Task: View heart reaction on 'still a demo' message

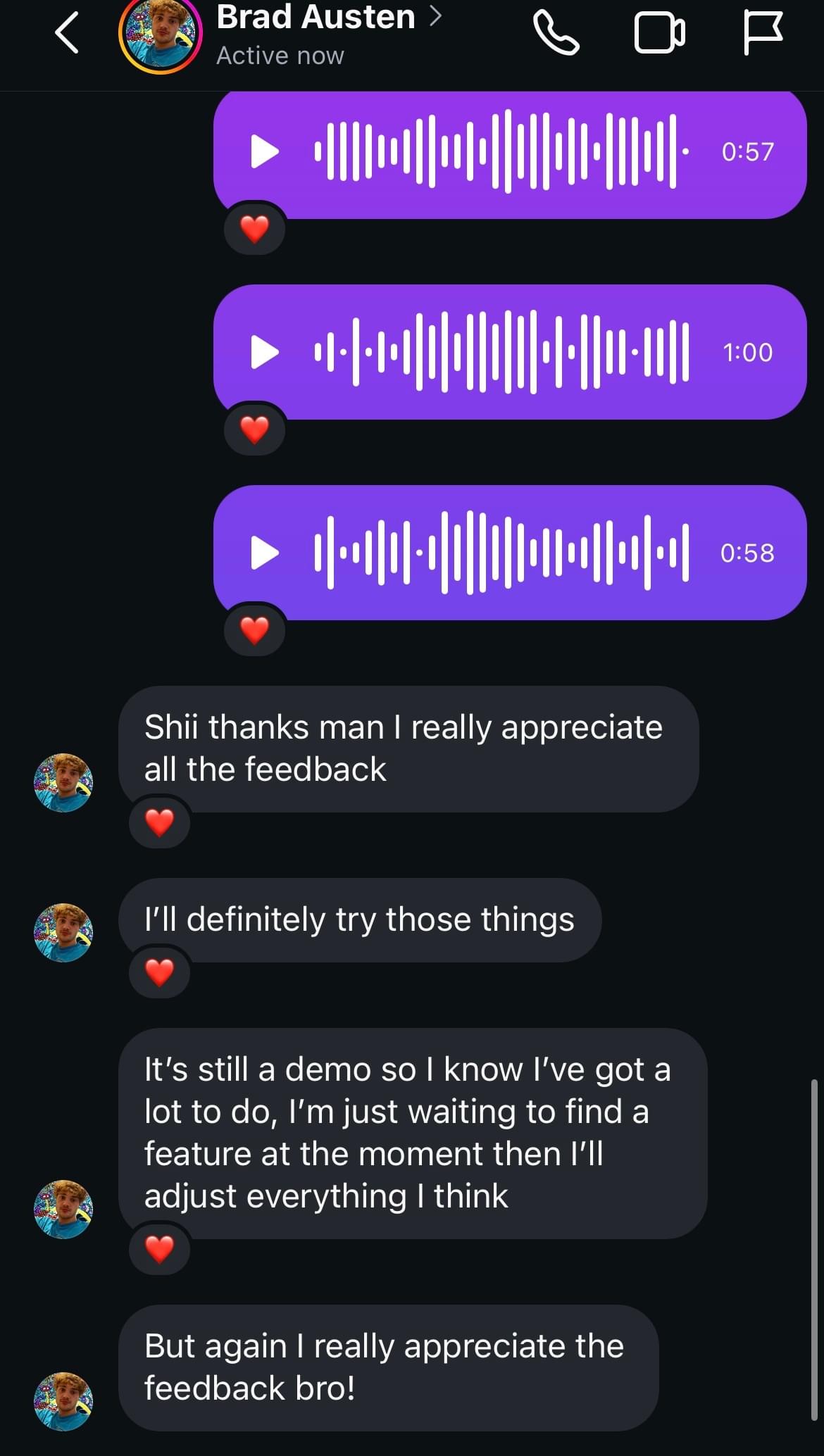Action: coord(159,1249)
